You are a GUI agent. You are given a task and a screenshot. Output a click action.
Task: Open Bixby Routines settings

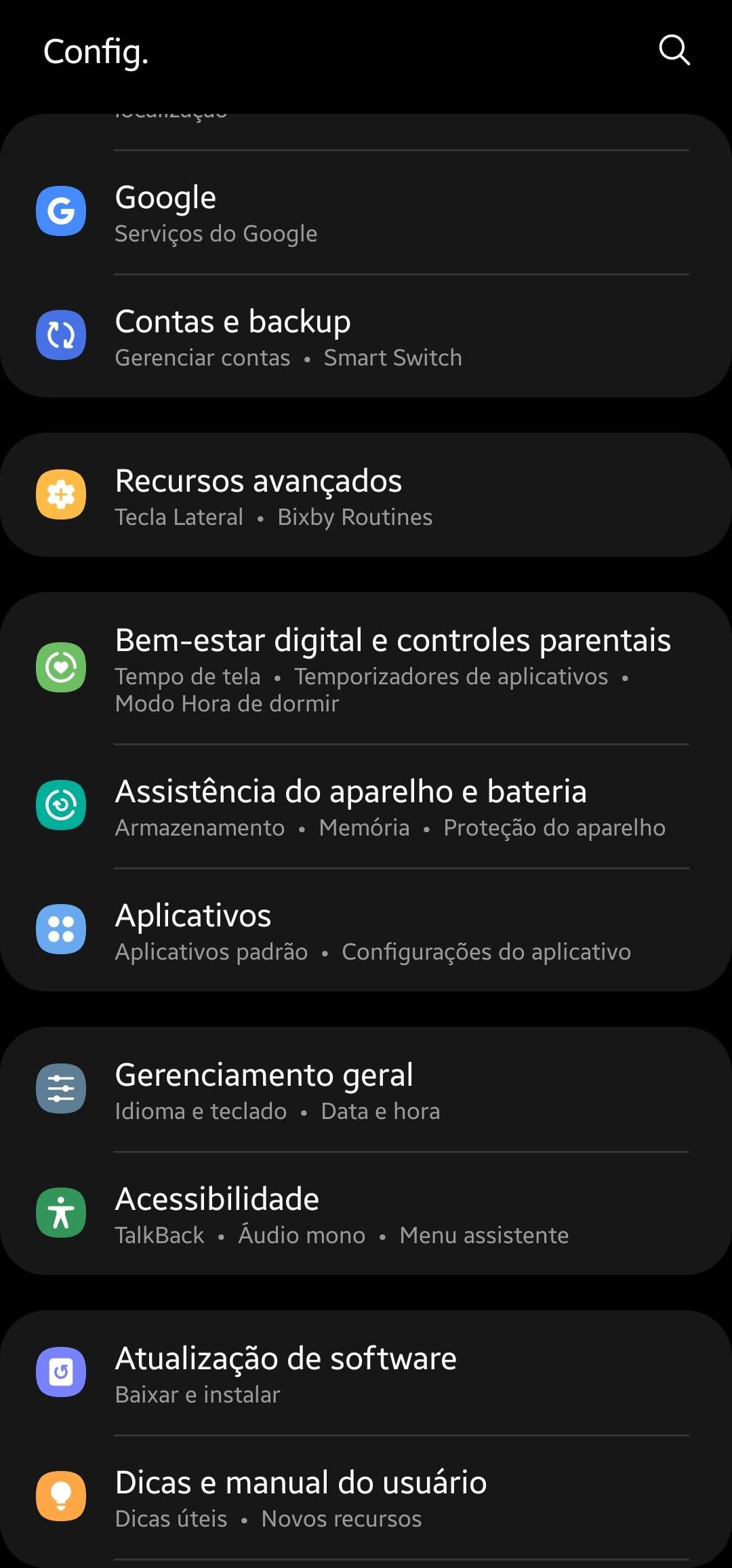355,517
